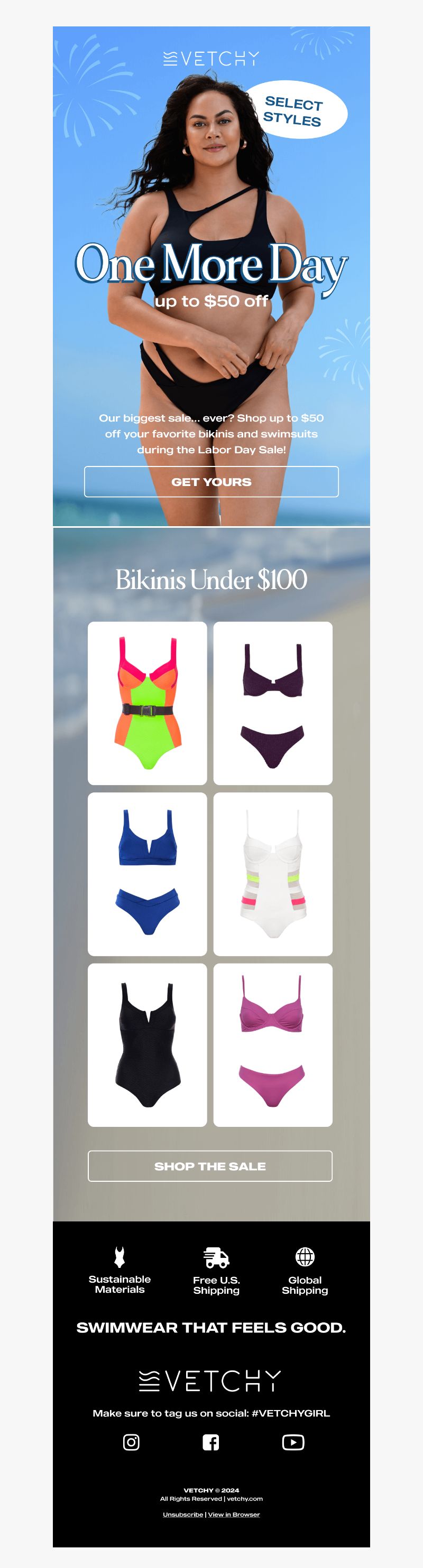
Task: Open Vetchy's Instagram page
Action: [x=131, y=1442]
